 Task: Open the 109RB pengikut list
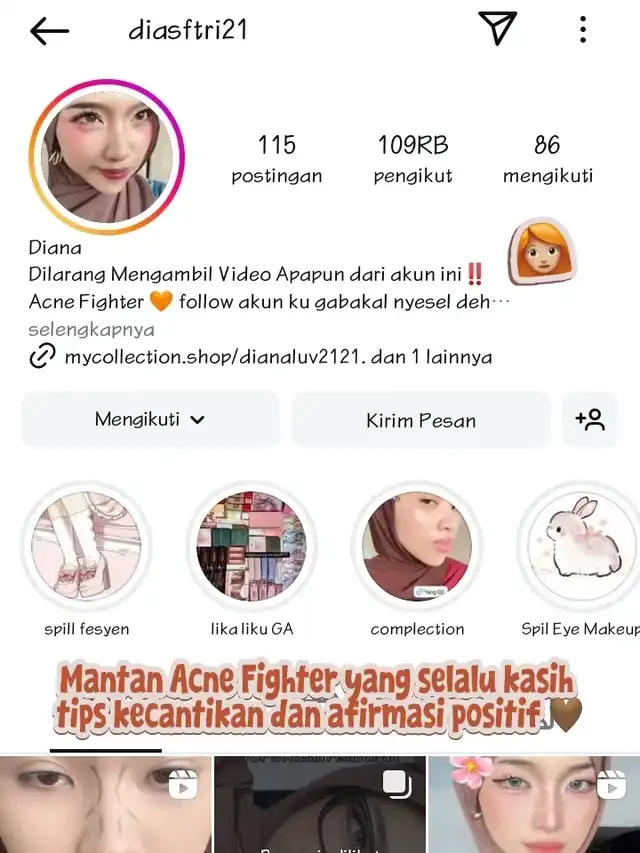click(x=413, y=159)
